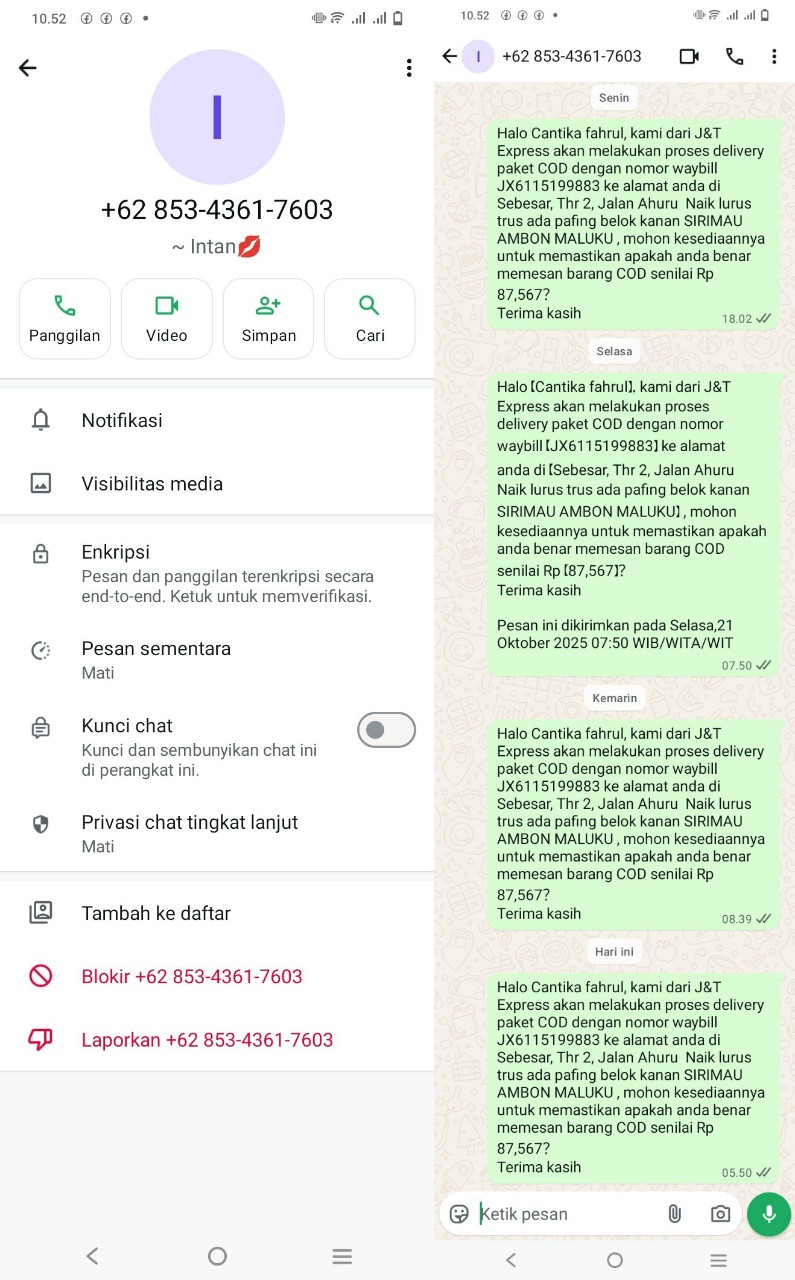795x1280 pixels.
Task: Save the number with the Simpan button
Action: [x=268, y=318]
